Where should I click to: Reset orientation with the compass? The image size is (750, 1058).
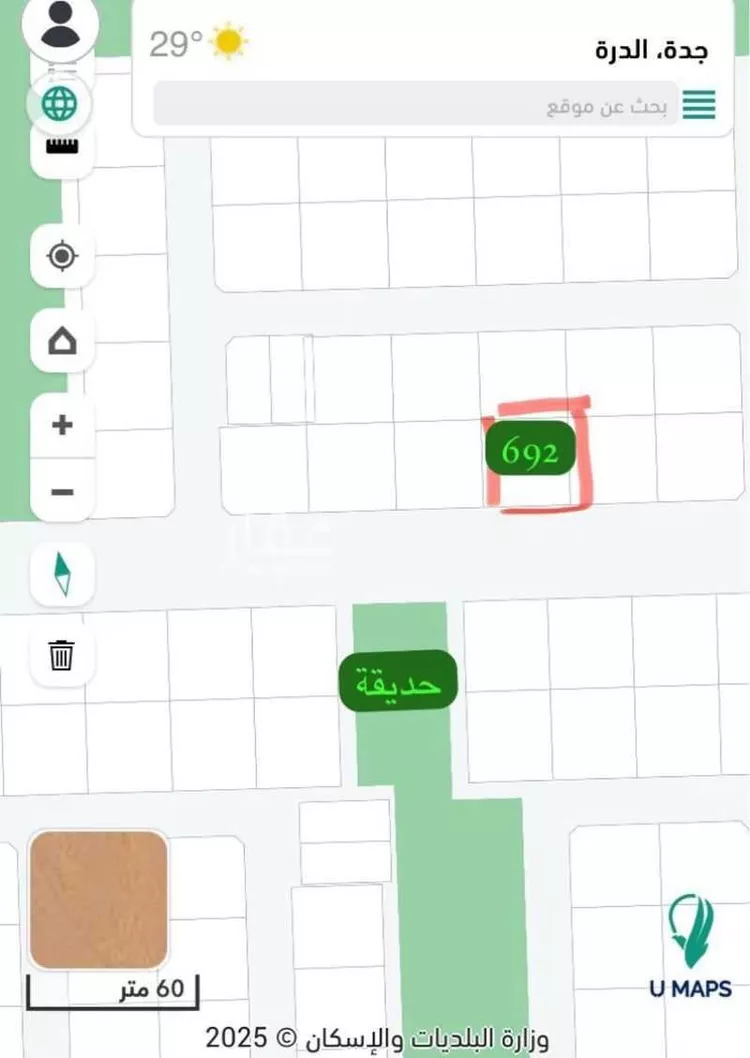pyautogui.click(x=62, y=575)
